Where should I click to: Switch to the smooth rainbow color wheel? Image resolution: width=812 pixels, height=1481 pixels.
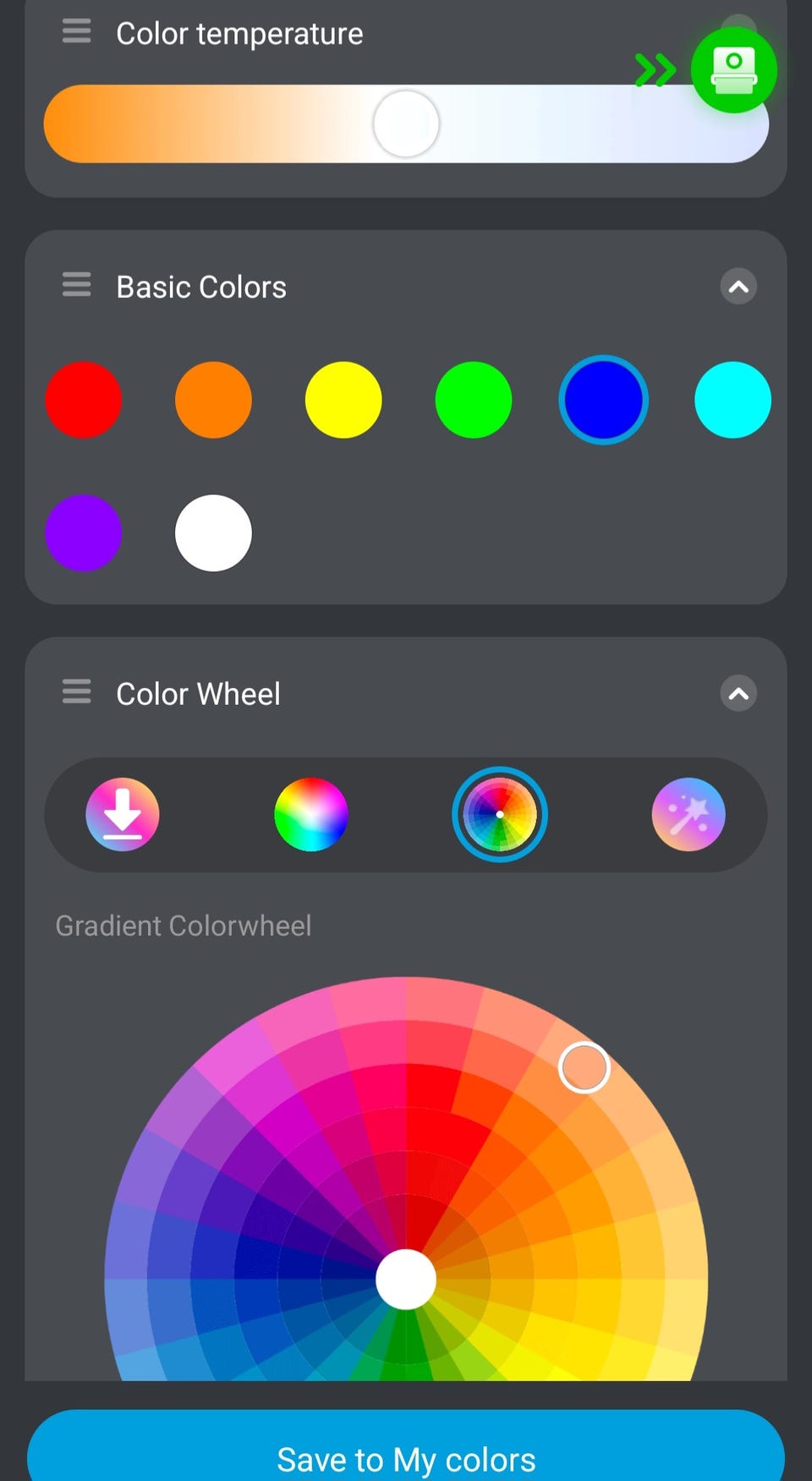(311, 814)
